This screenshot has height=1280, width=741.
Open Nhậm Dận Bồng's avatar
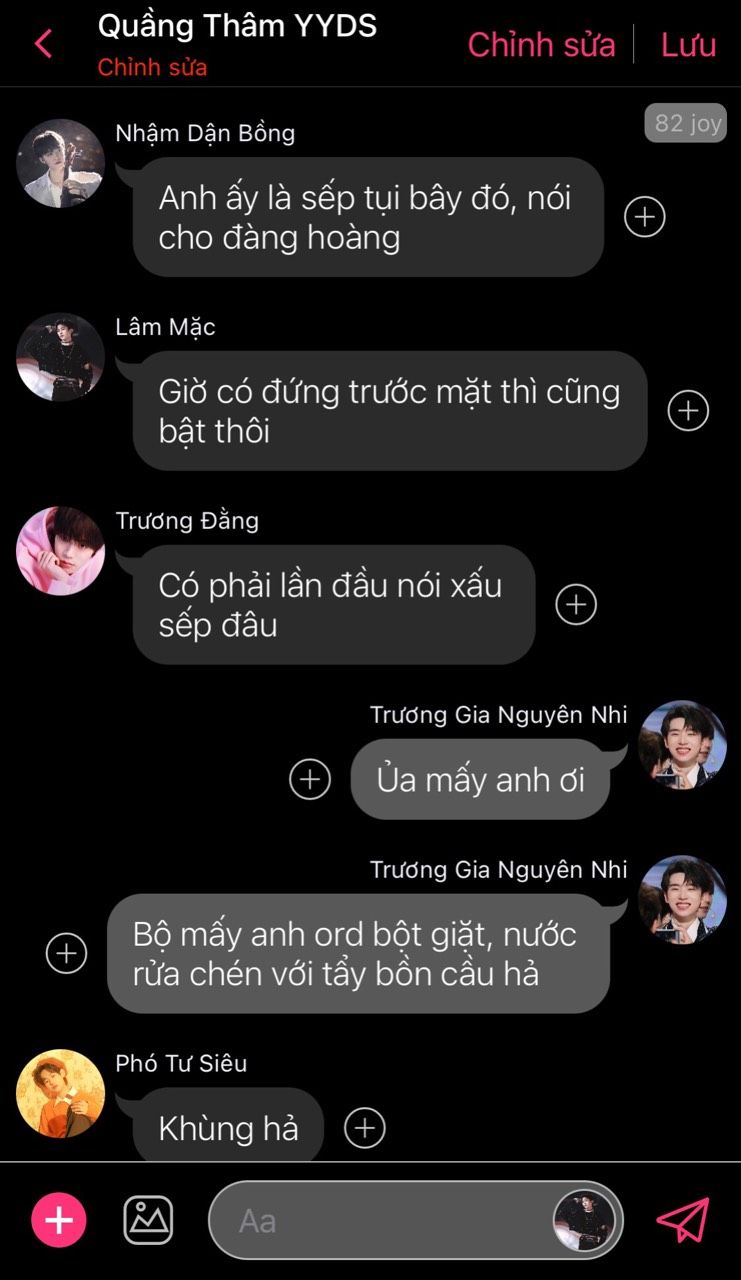pos(61,163)
